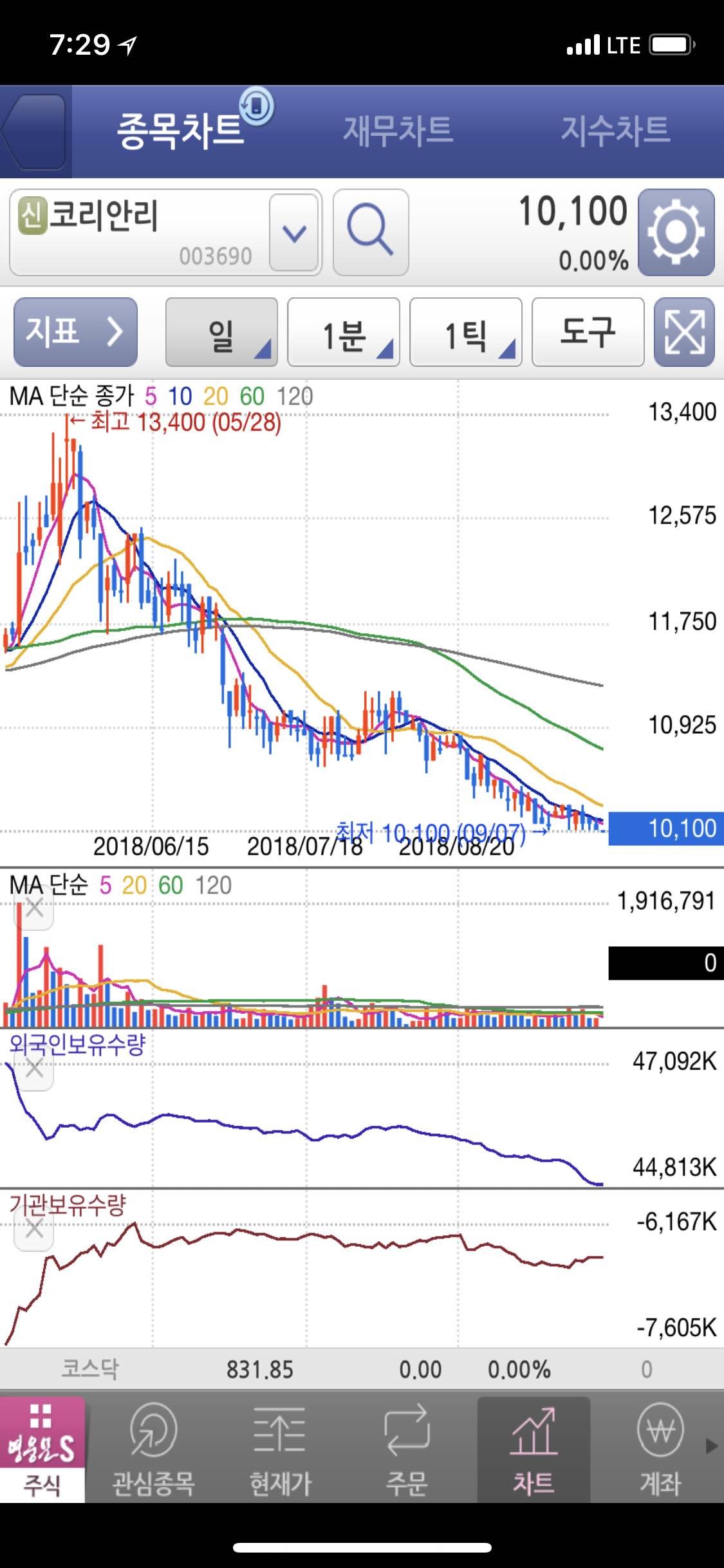Go to 관심종목 watchlist tab
This screenshot has height=1568, width=724.
[153, 1448]
